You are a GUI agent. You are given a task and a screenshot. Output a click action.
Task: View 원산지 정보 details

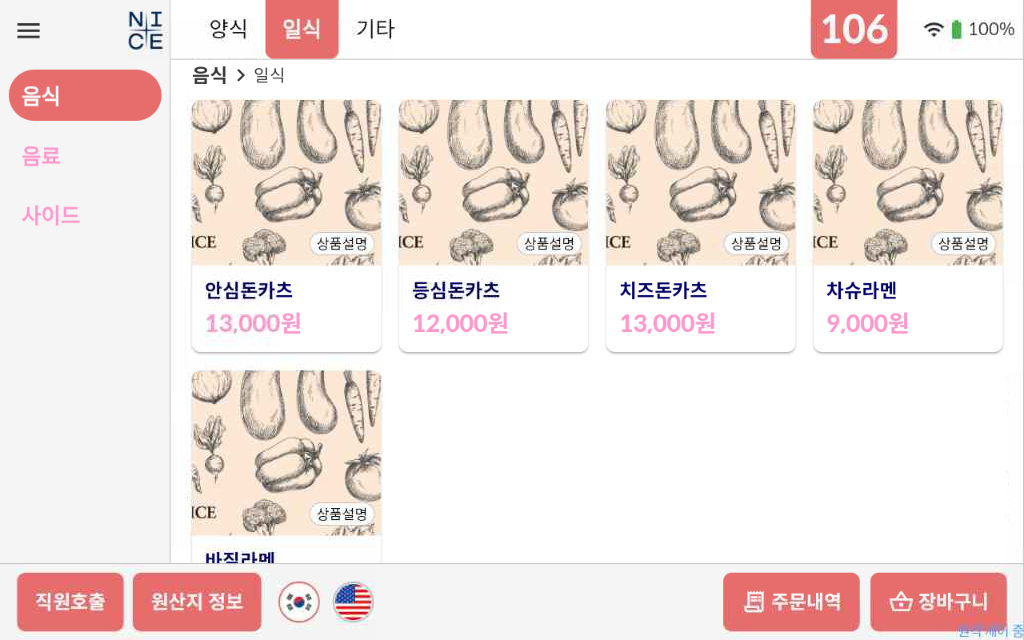click(197, 602)
